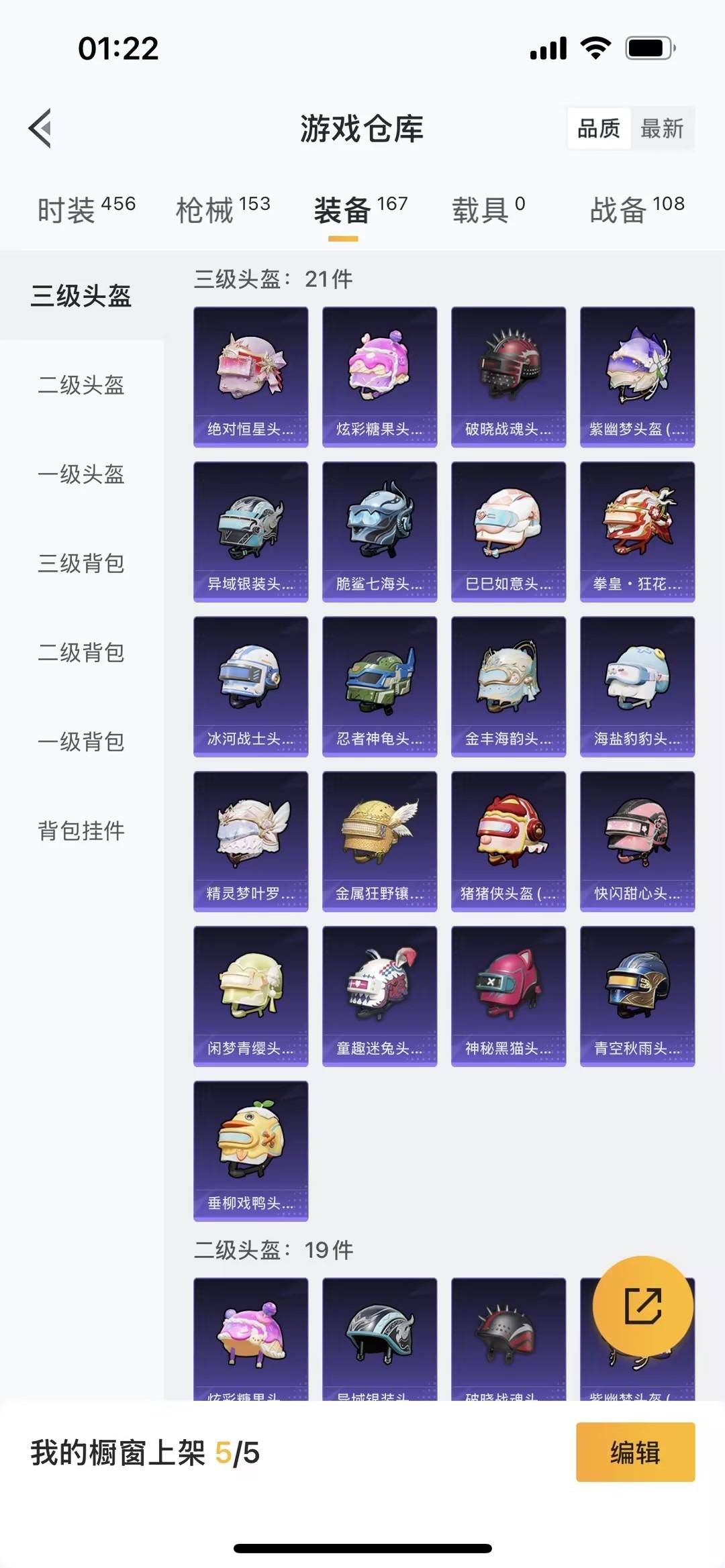The image size is (725, 1568).
Task: Enable sorting by 品质
Action: coord(599,128)
